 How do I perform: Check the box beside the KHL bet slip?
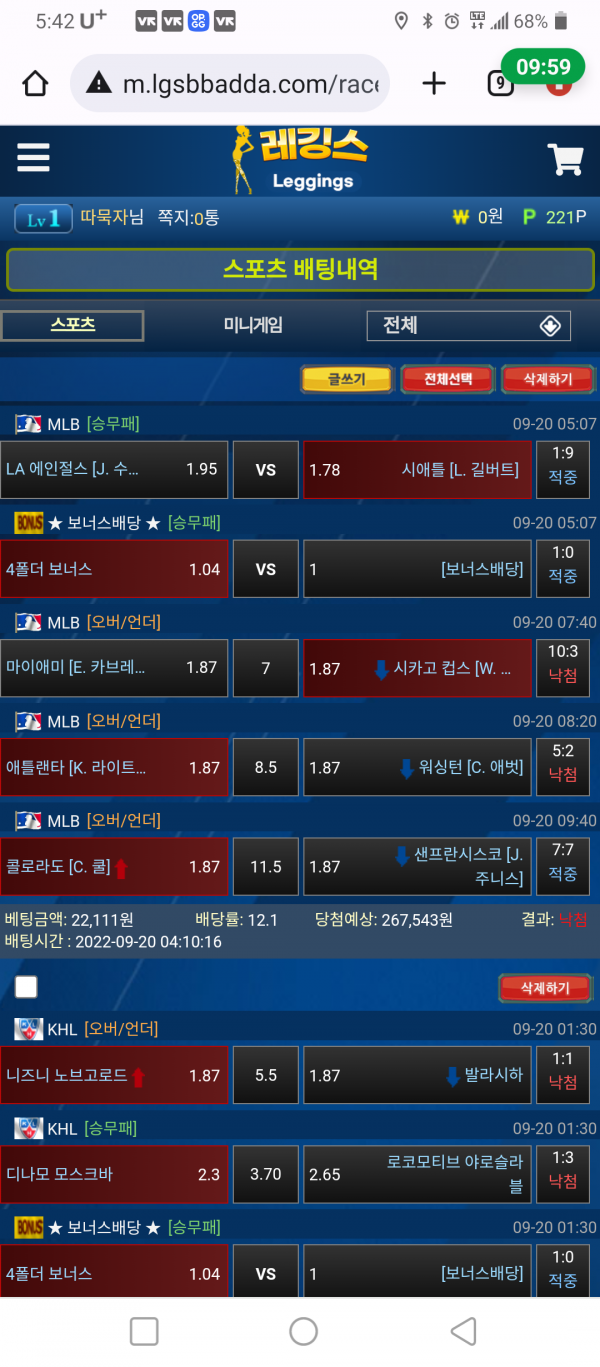click(x=26, y=987)
